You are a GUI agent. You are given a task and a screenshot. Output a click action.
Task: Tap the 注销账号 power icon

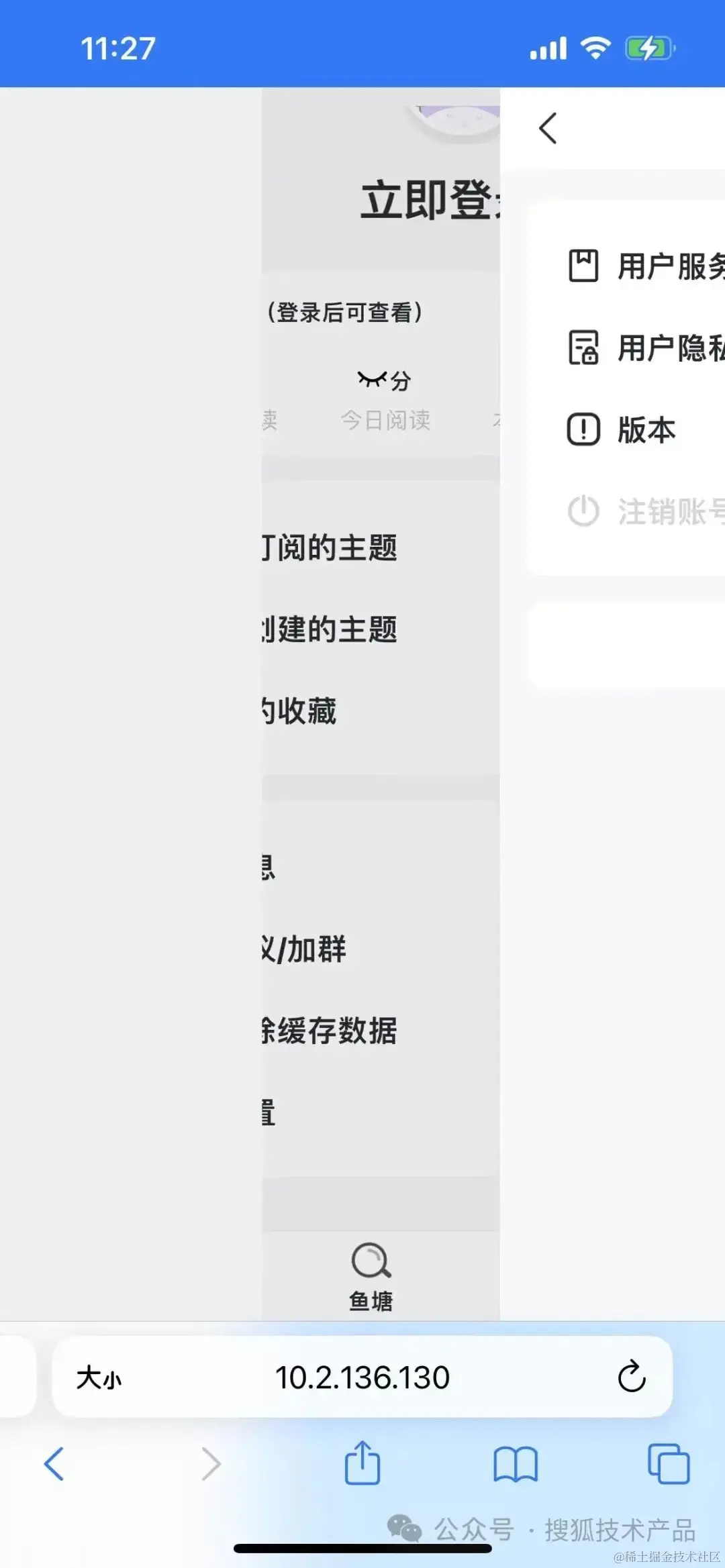tap(583, 511)
